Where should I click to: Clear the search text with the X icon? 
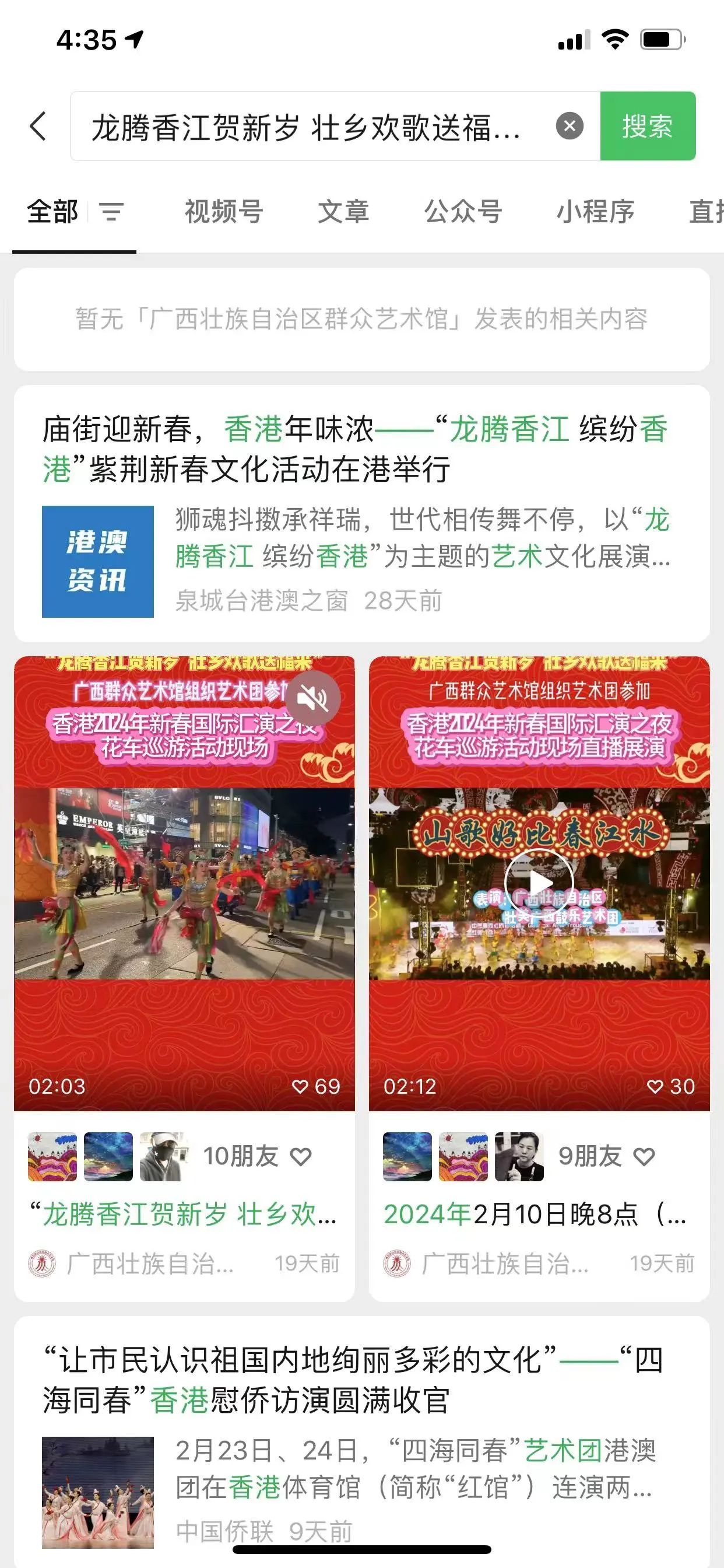(x=570, y=126)
